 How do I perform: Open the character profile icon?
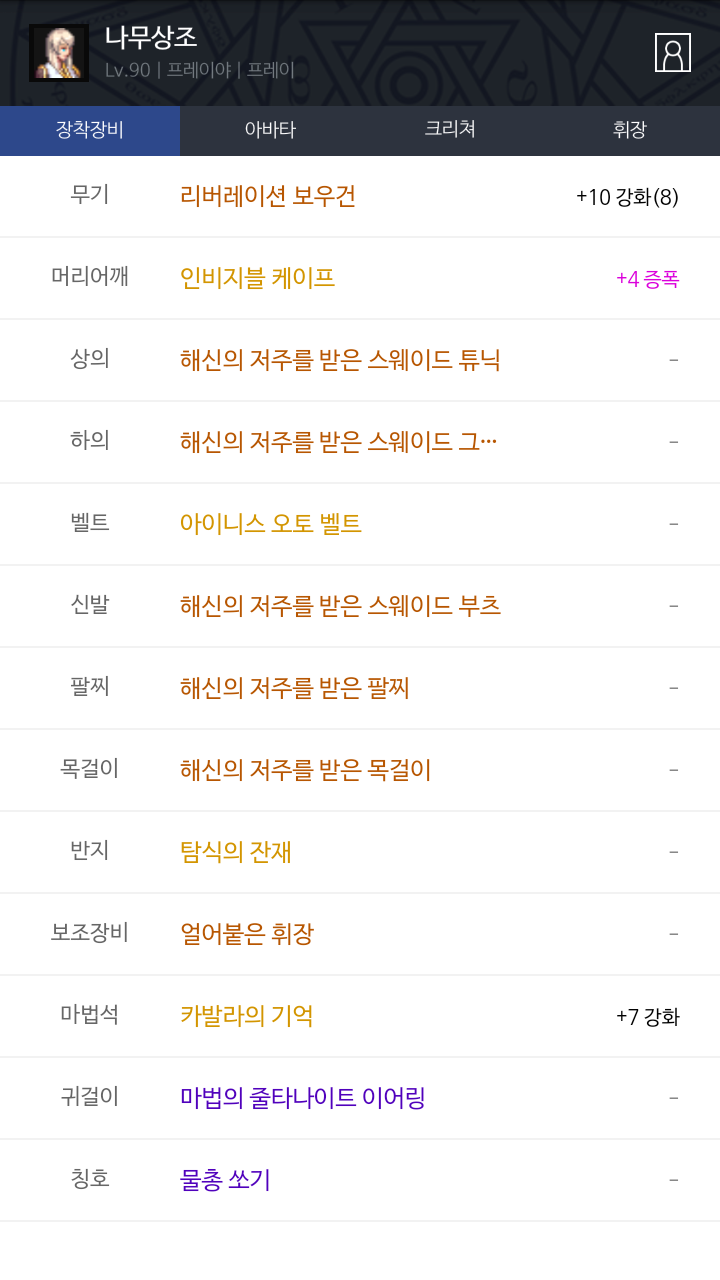pos(673,53)
